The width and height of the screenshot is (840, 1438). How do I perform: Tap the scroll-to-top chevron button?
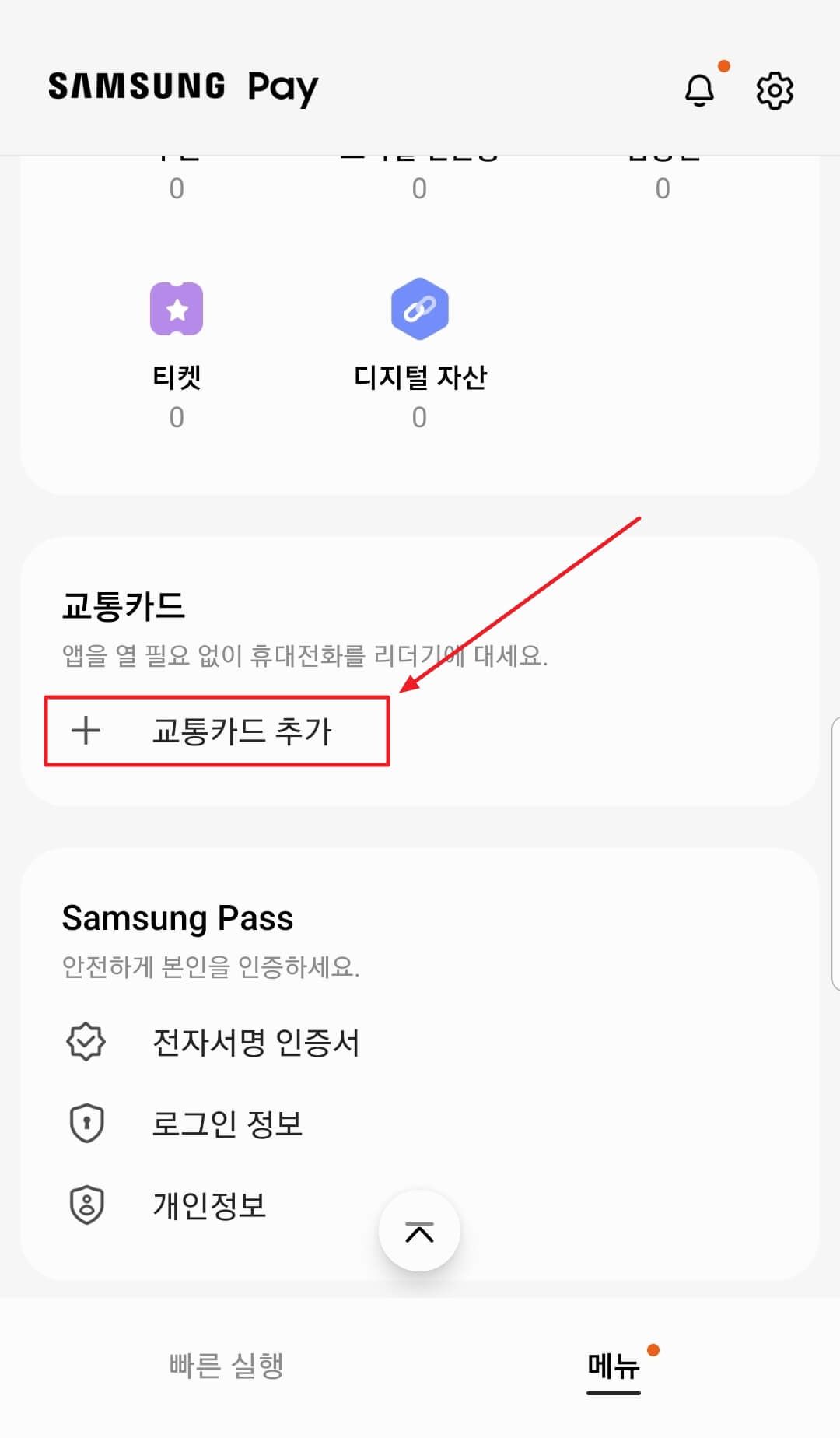420,1230
